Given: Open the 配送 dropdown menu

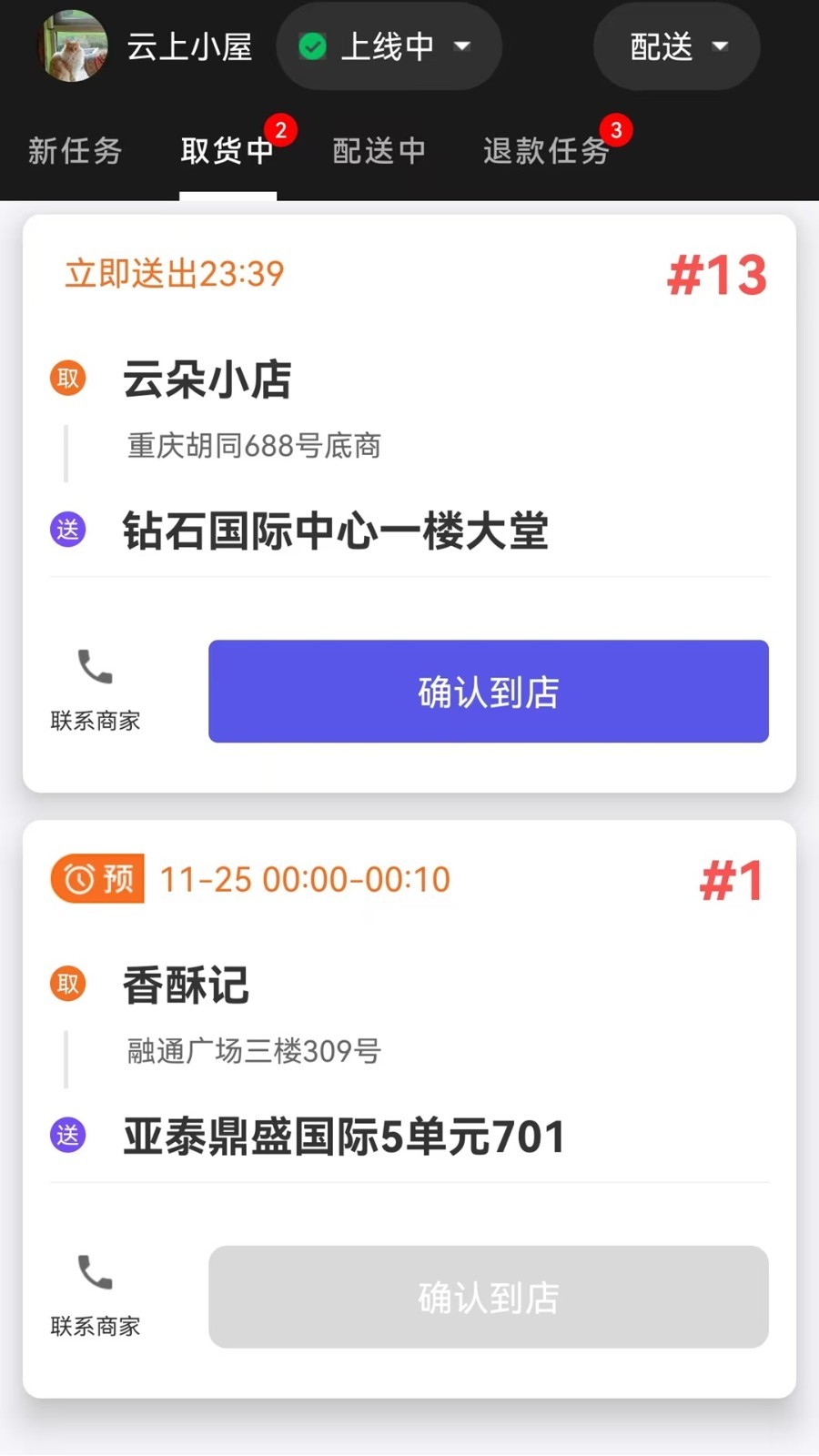Looking at the screenshot, I should pyautogui.click(x=677, y=46).
